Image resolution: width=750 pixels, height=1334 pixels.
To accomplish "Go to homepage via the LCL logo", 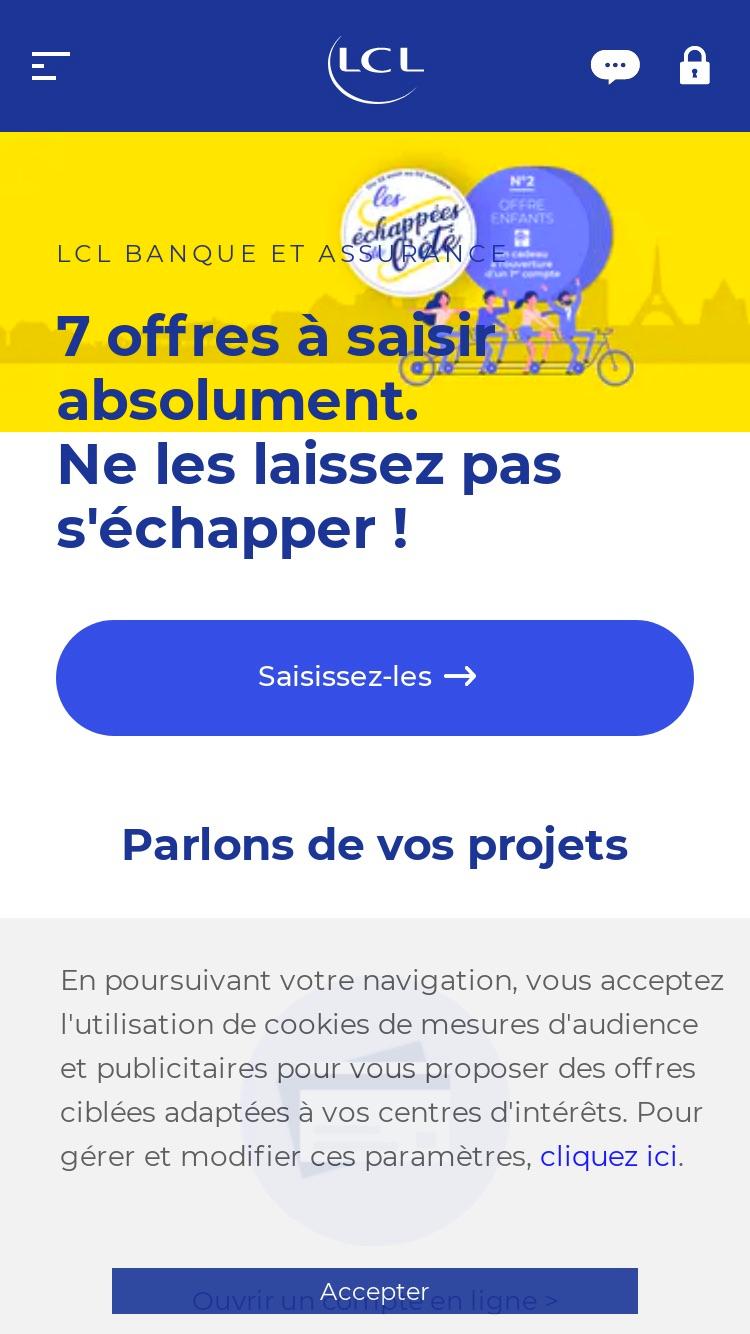I will pyautogui.click(x=376, y=68).
